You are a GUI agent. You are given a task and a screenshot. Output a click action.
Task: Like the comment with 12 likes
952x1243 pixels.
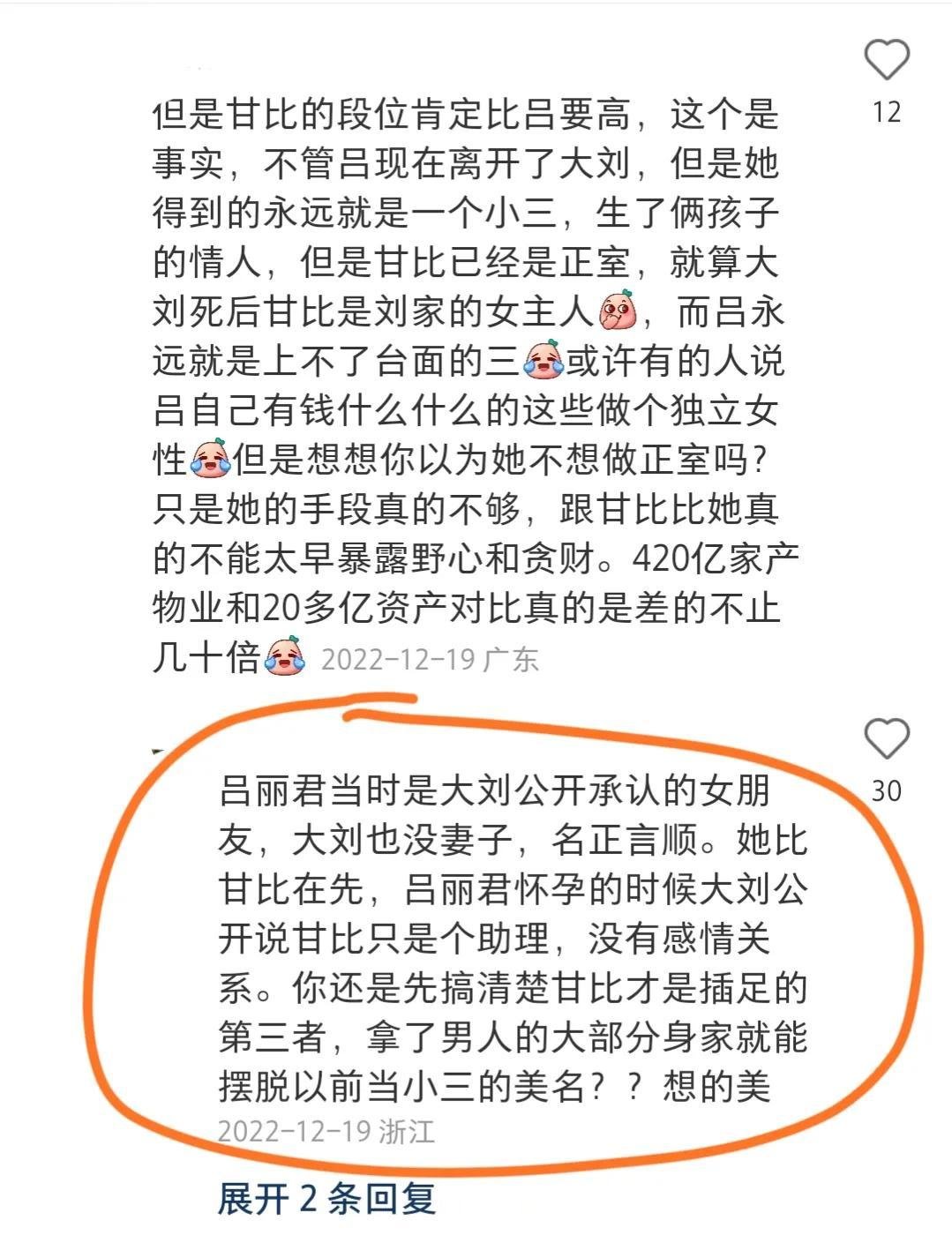pyautogui.click(x=886, y=60)
